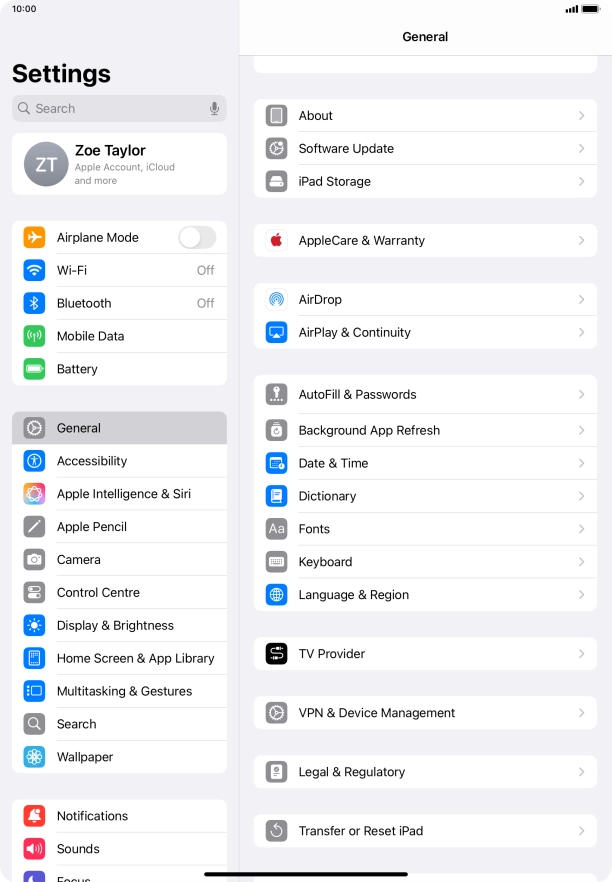The width and height of the screenshot is (612, 882).
Task: Check for Software Update
Action: tap(425, 149)
